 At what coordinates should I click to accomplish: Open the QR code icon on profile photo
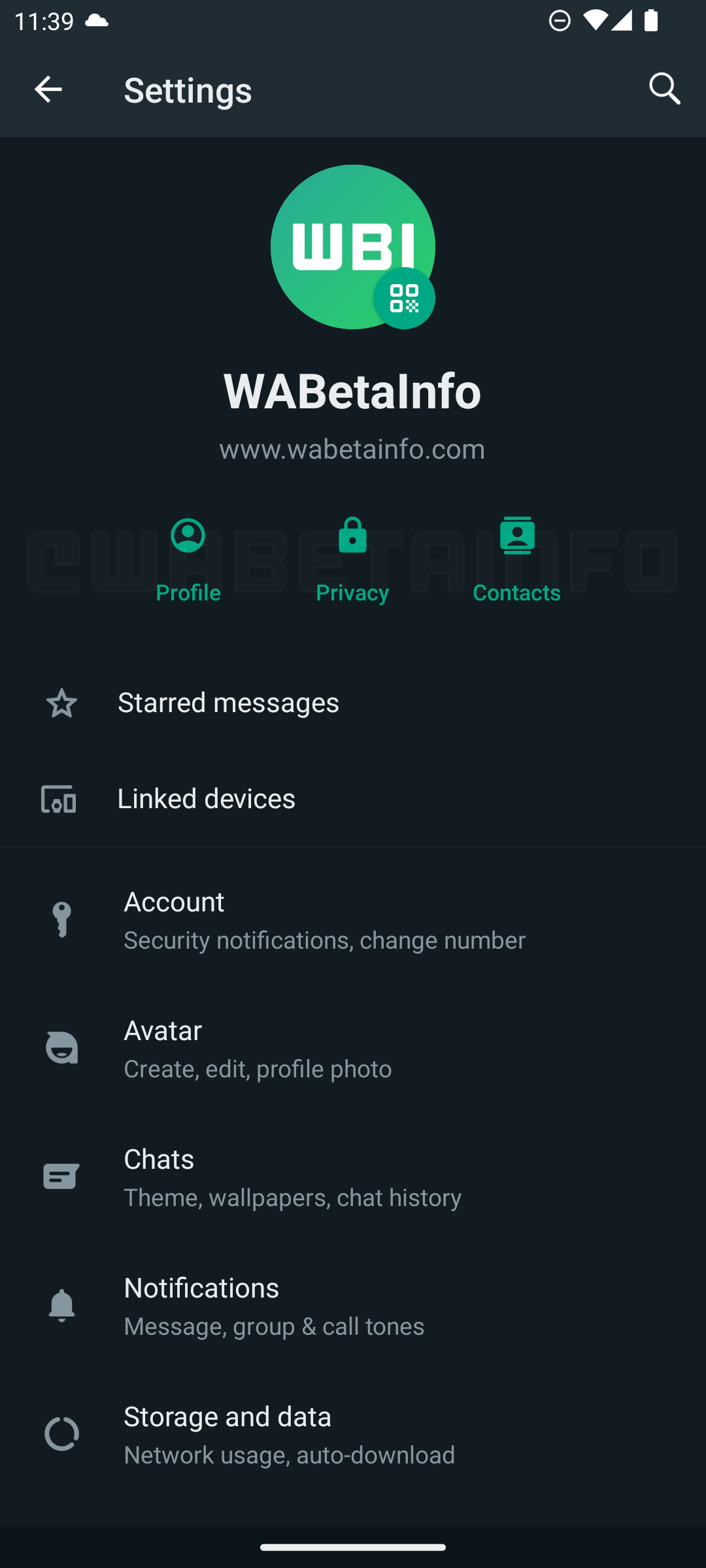click(x=405, y=298)
